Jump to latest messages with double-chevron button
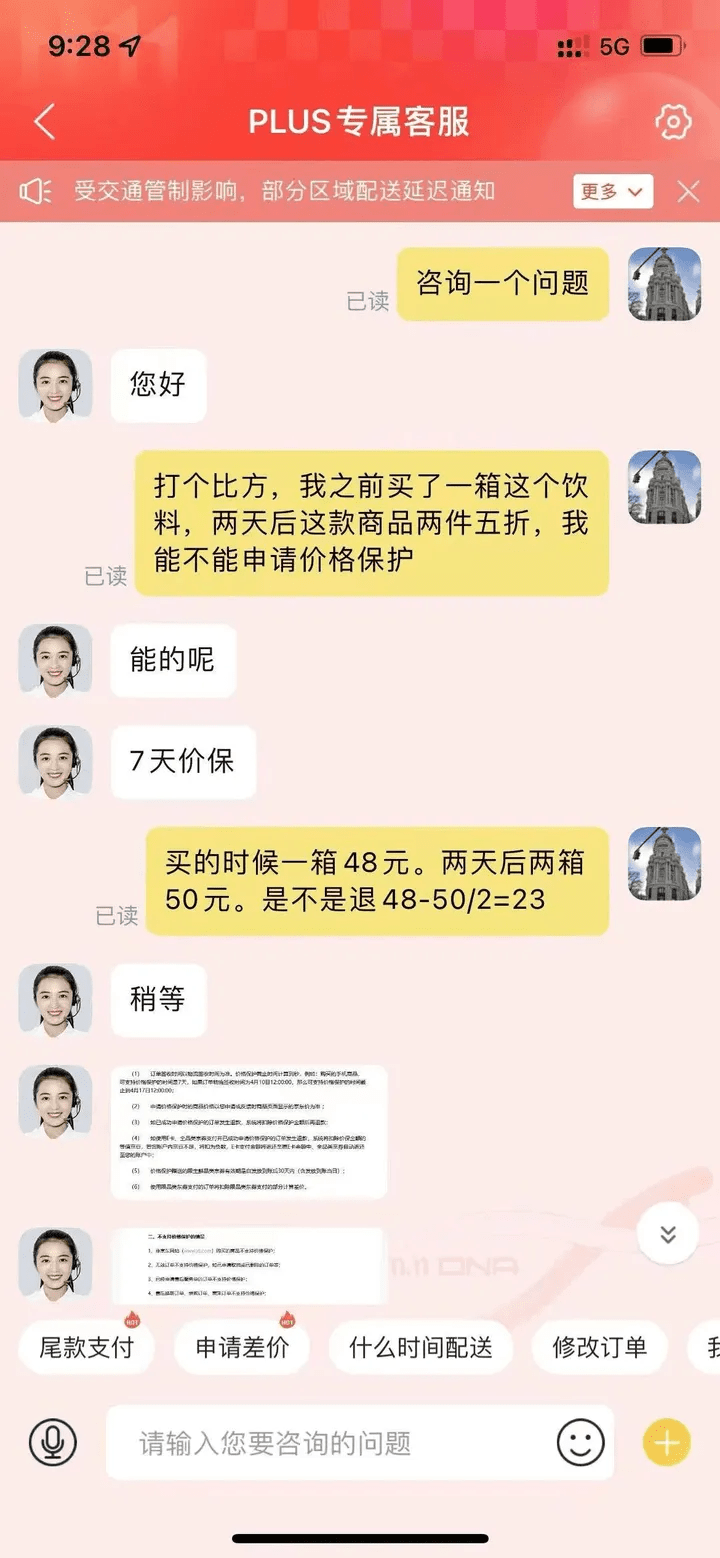 click(x=667, y=1234)
